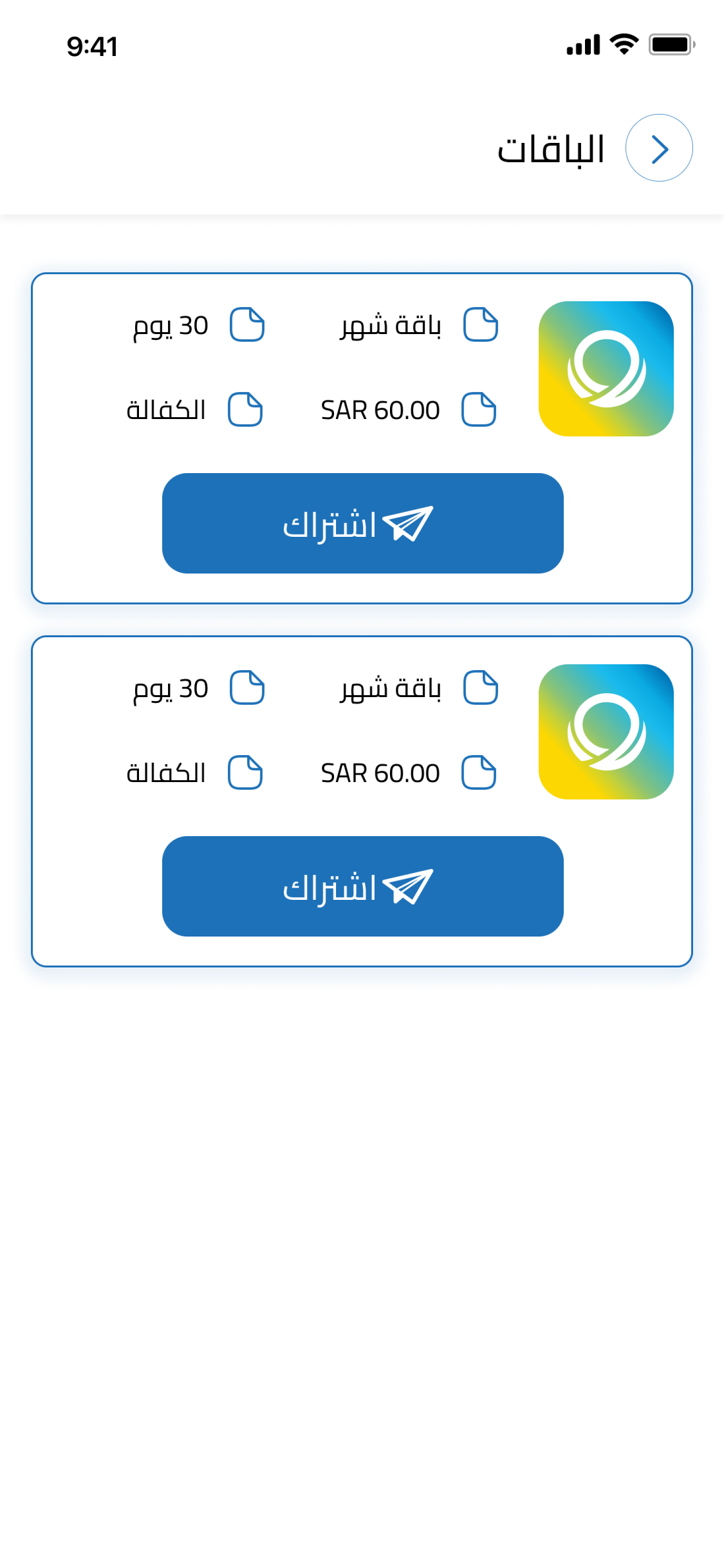The height and width of the screenshot is (1568, 724).
Task: Subscribe using اشتراك button in the second package card
Action: (362, 886)
